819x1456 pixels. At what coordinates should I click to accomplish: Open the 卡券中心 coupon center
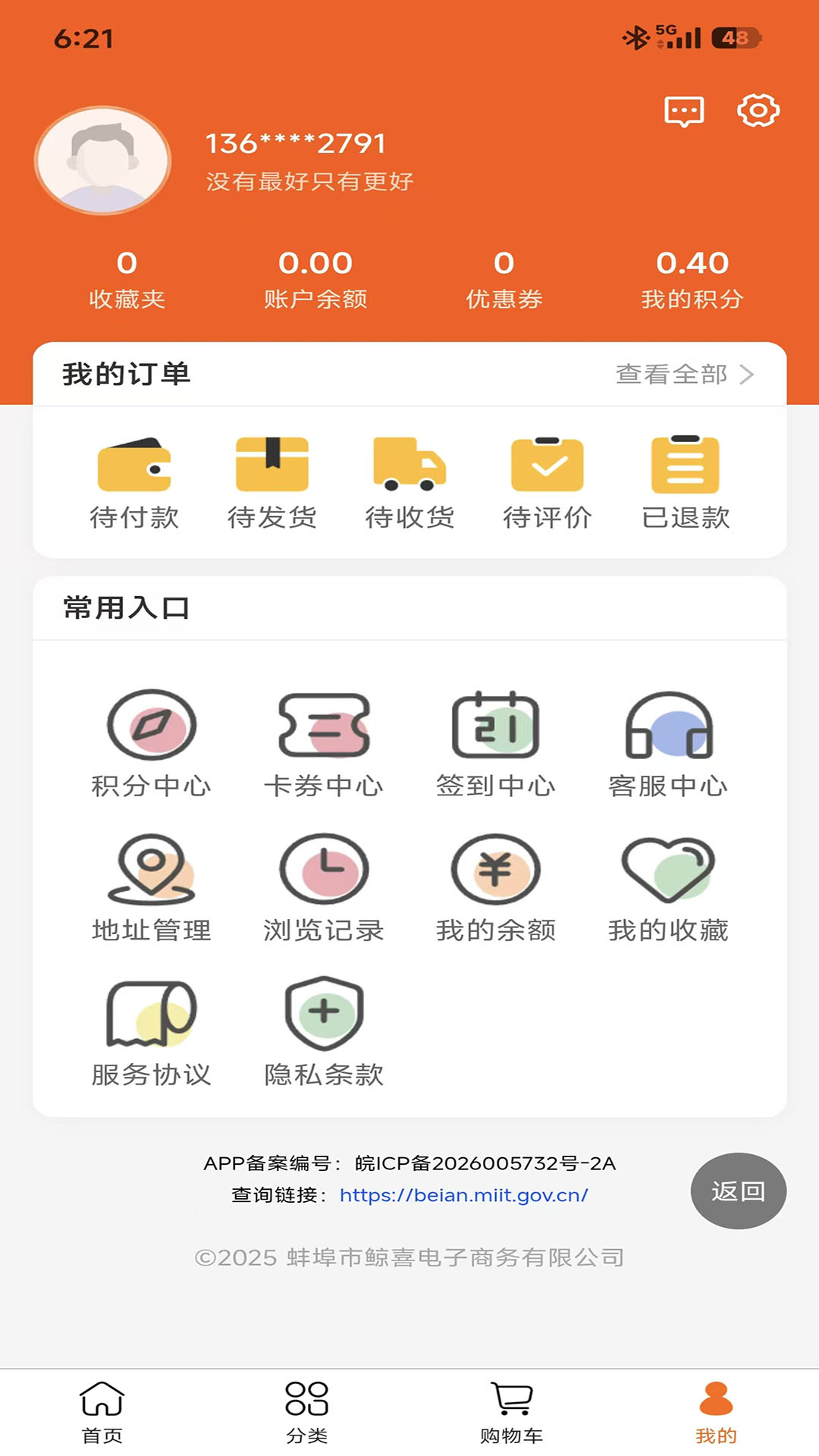click(324, 743)
